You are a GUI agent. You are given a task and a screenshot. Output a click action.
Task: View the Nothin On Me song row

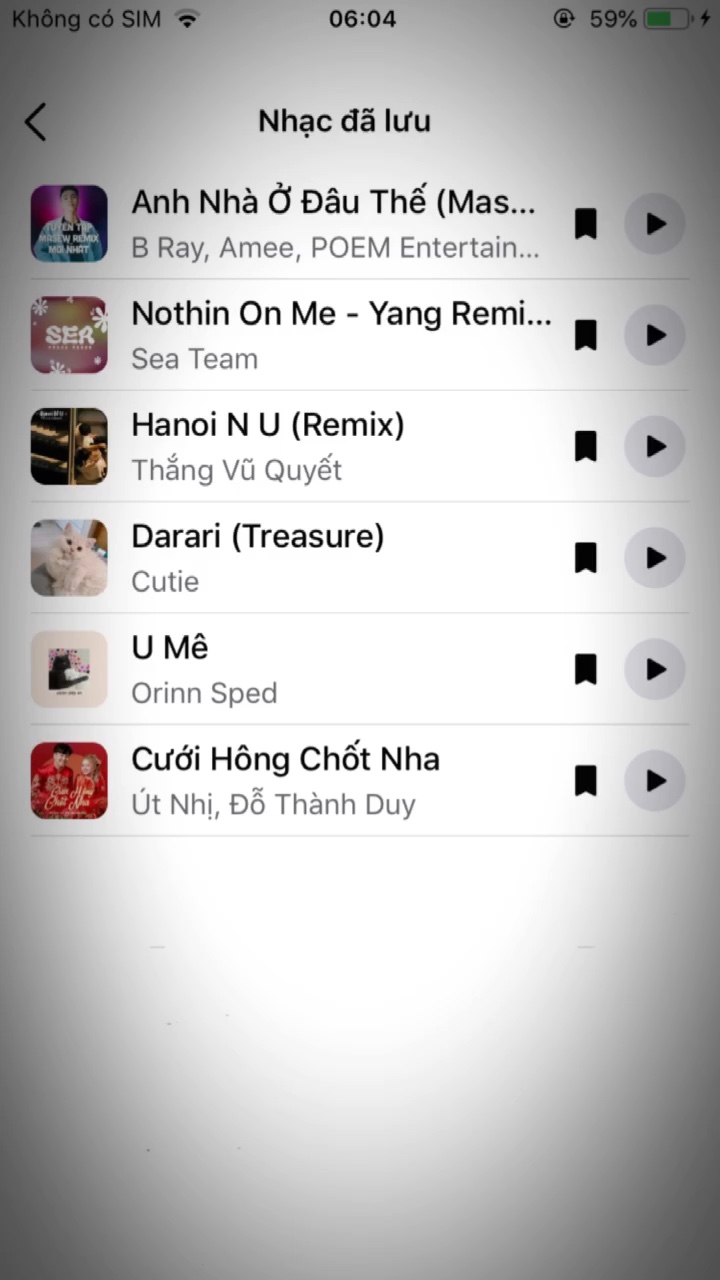[300, 335]
